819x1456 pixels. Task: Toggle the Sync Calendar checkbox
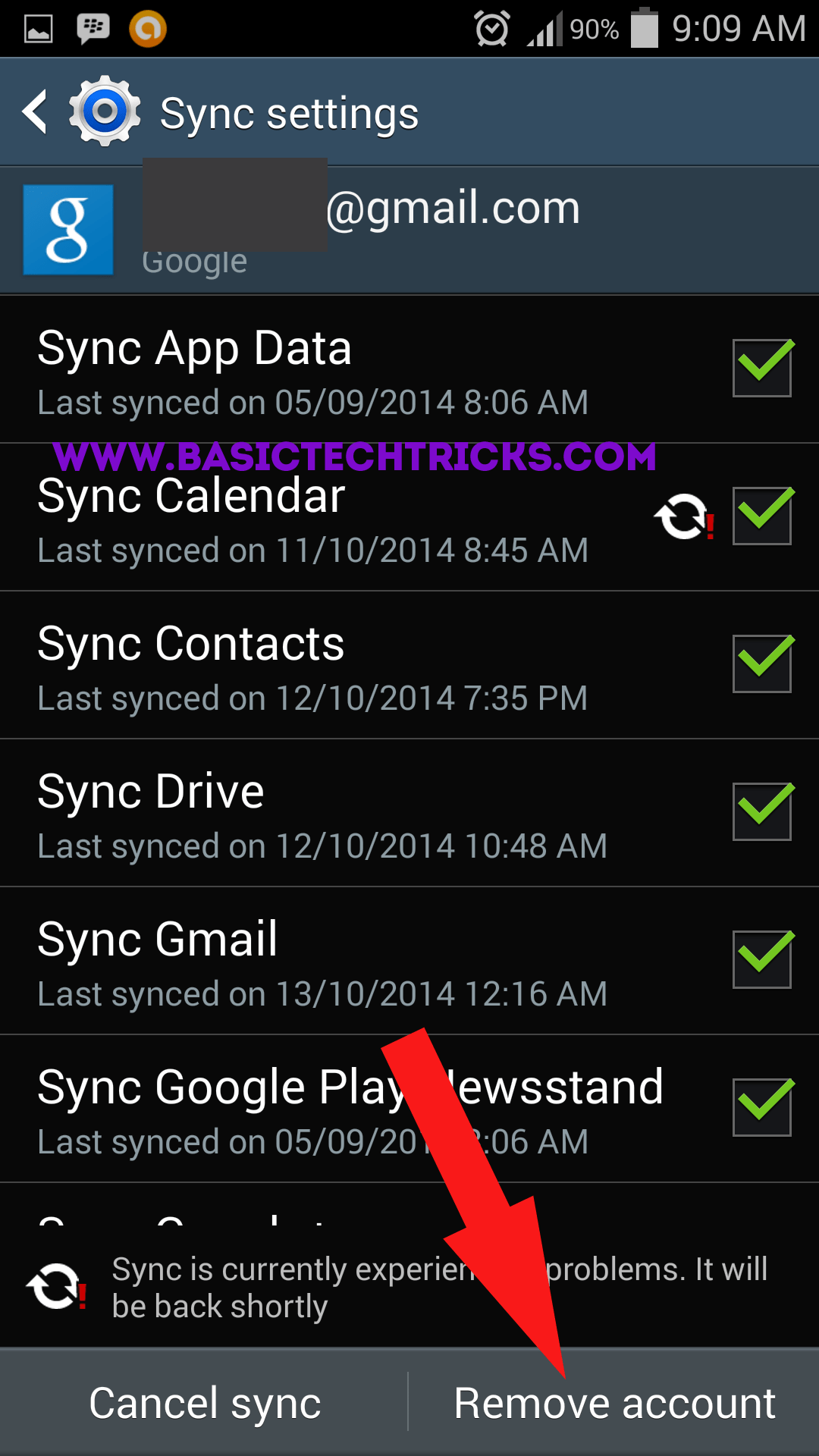click(761, 516)
